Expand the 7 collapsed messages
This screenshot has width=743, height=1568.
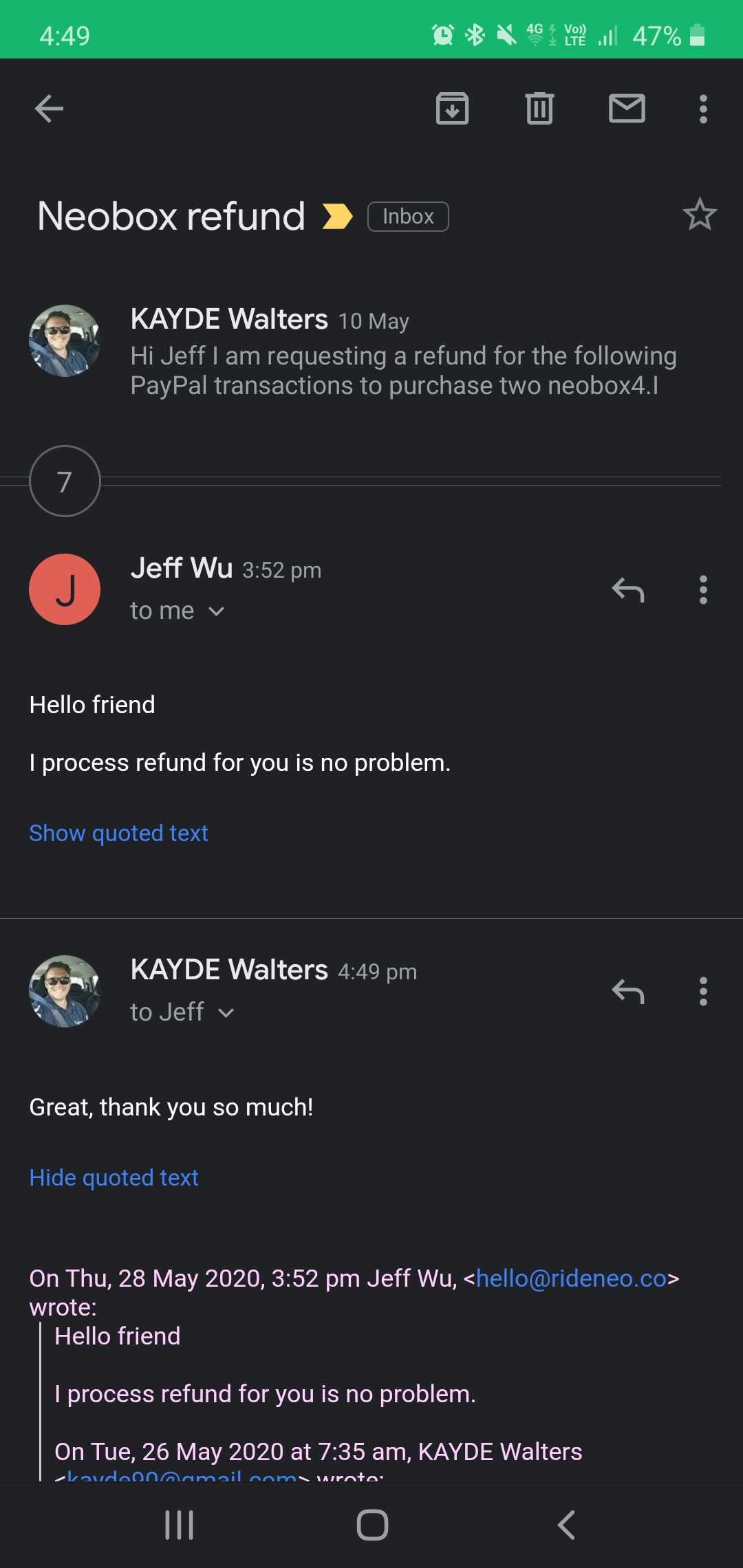tap(65, 481)
